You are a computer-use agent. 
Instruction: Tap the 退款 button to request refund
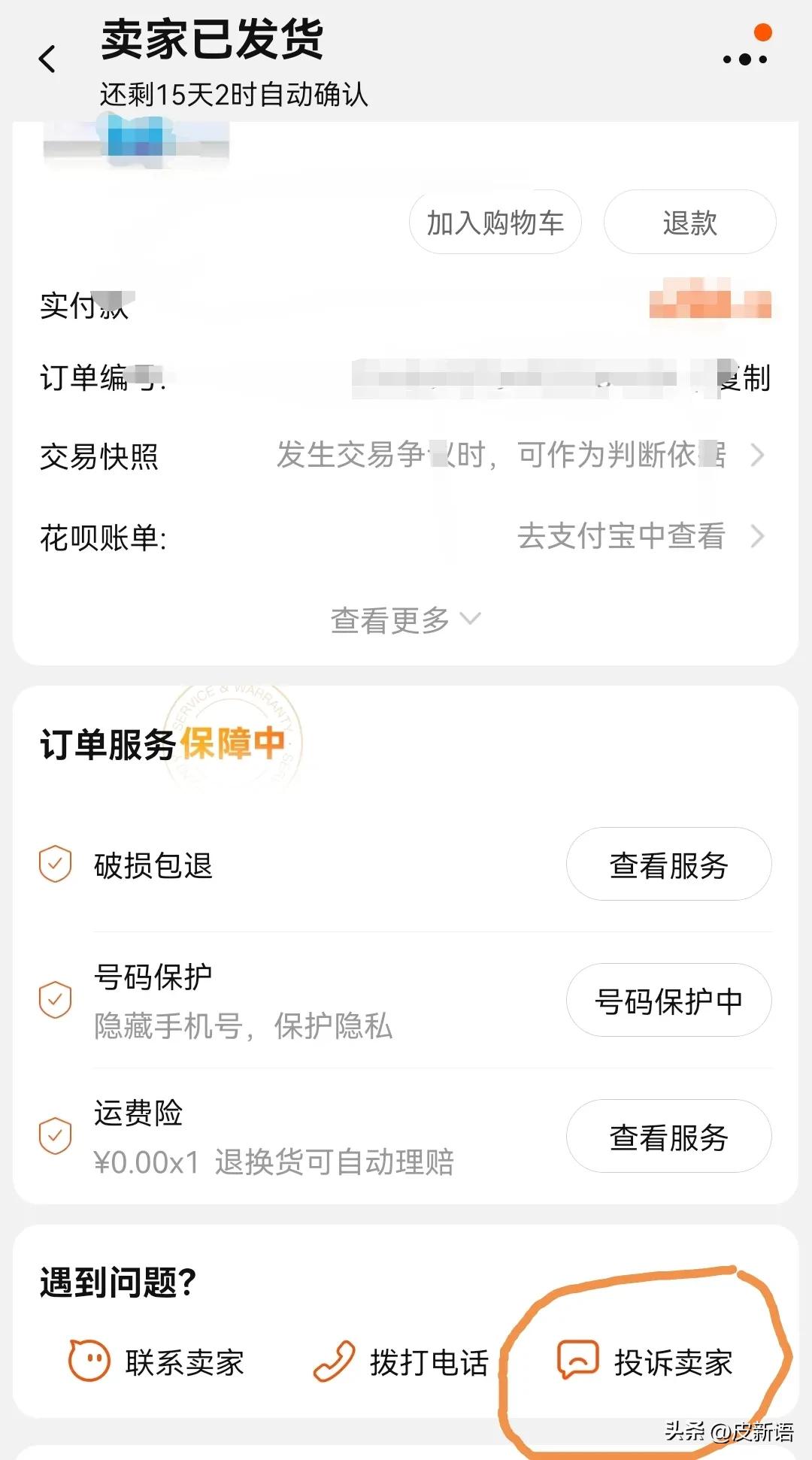tap(689, 222)
